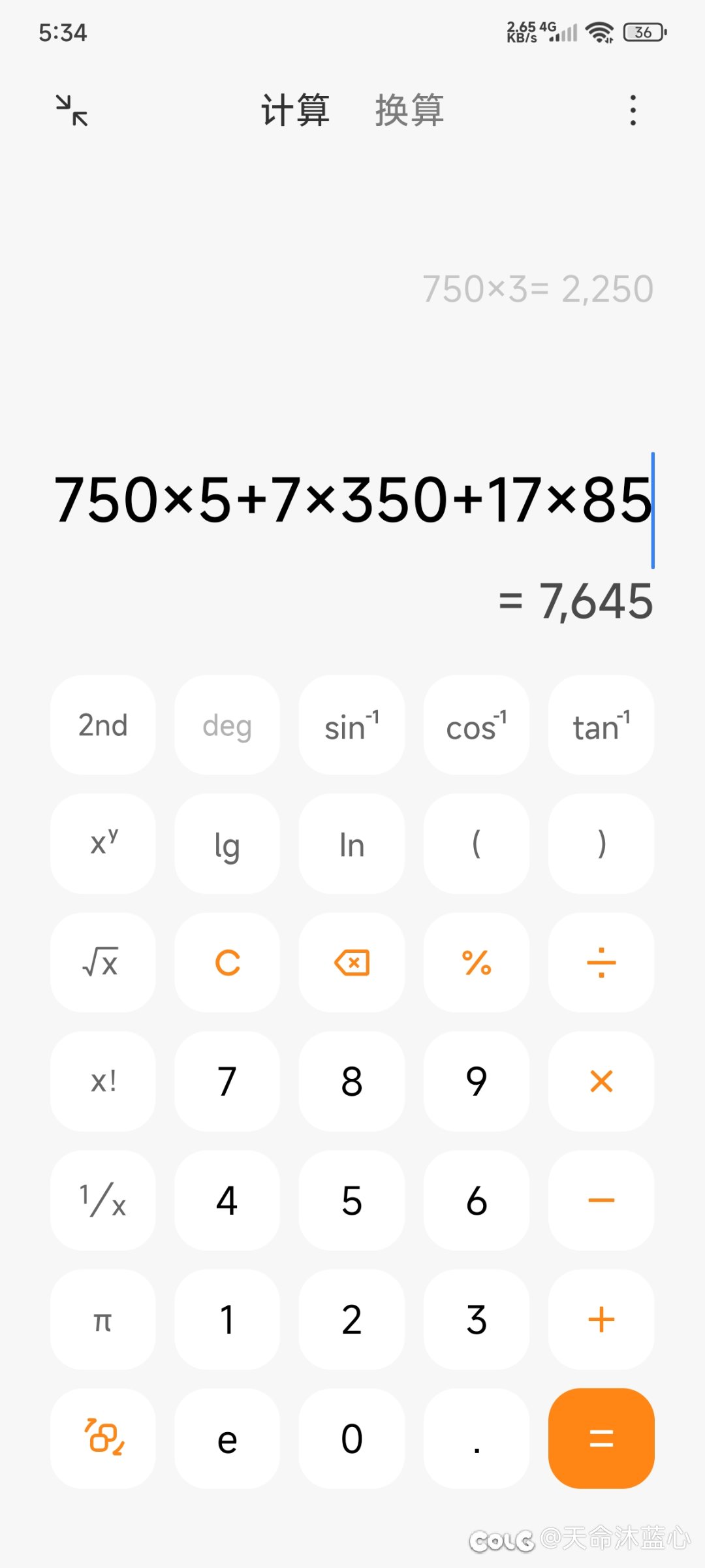The width and height of the screenshot is (705, 1568).
Task: Switch calculator layout with the rotate key
Action: [103, 1438]
